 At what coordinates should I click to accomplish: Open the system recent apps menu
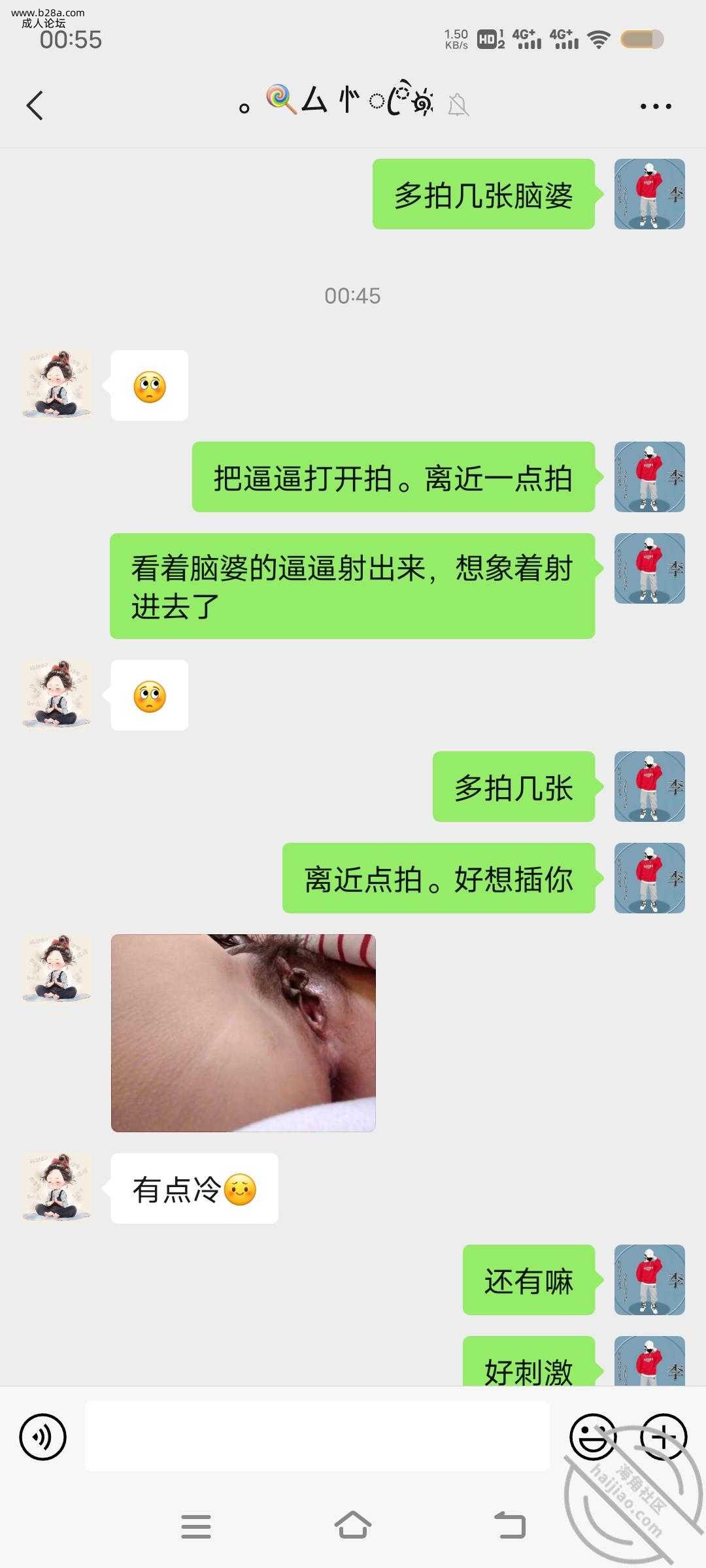(x=196, y=1526)
